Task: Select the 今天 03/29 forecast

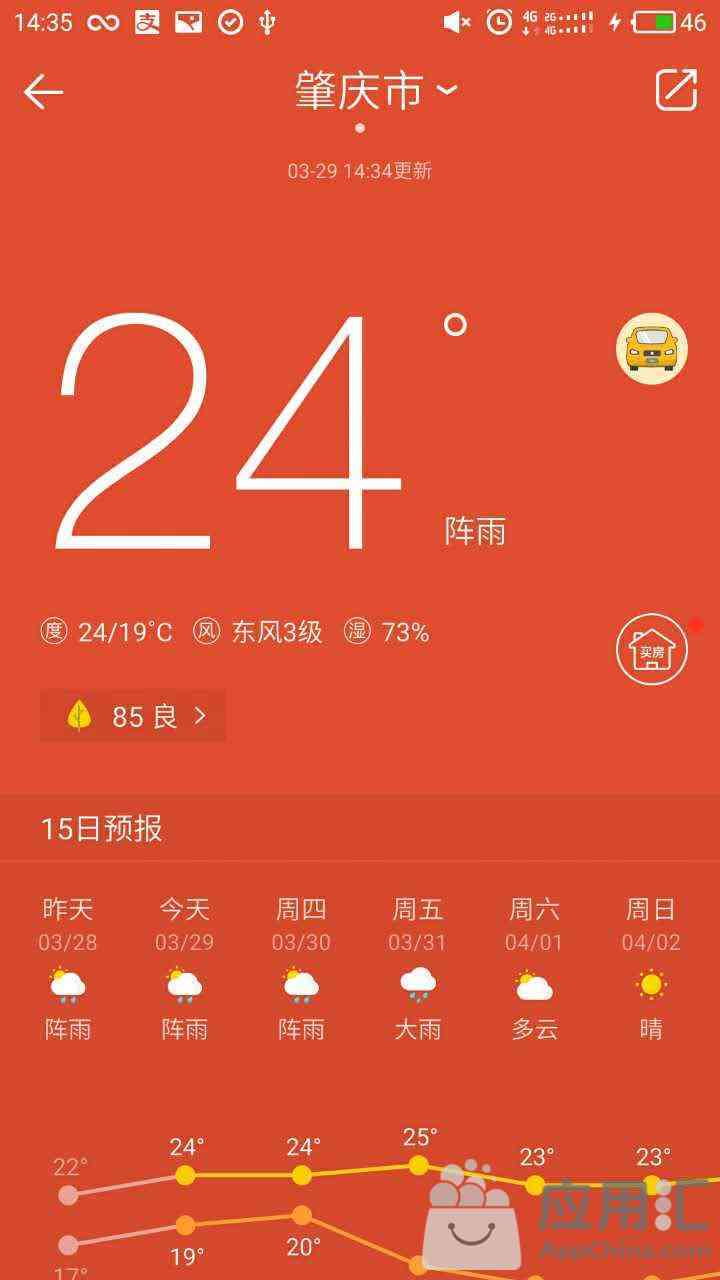Action: click(x=185, y=968)
